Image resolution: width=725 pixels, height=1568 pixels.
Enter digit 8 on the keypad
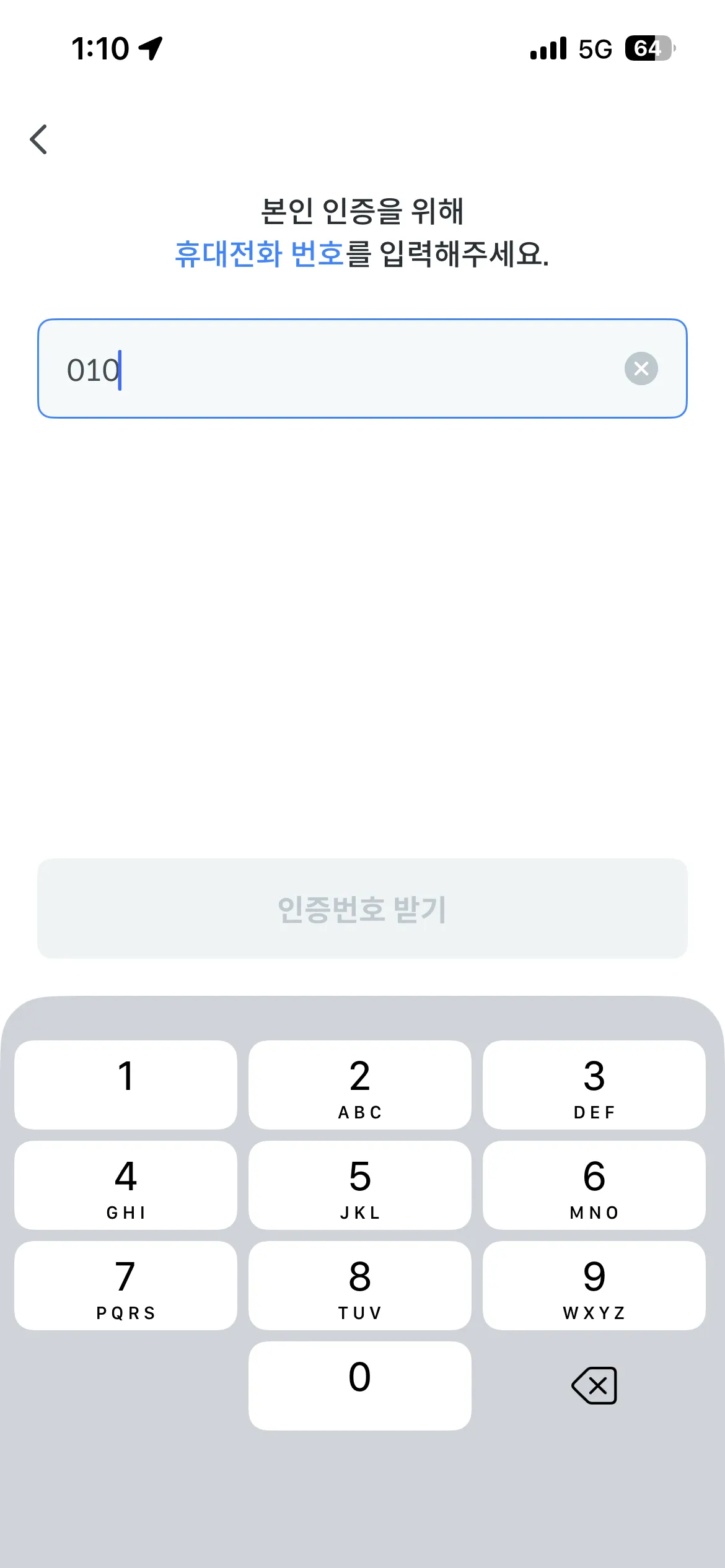click(x=359, y=1285)
